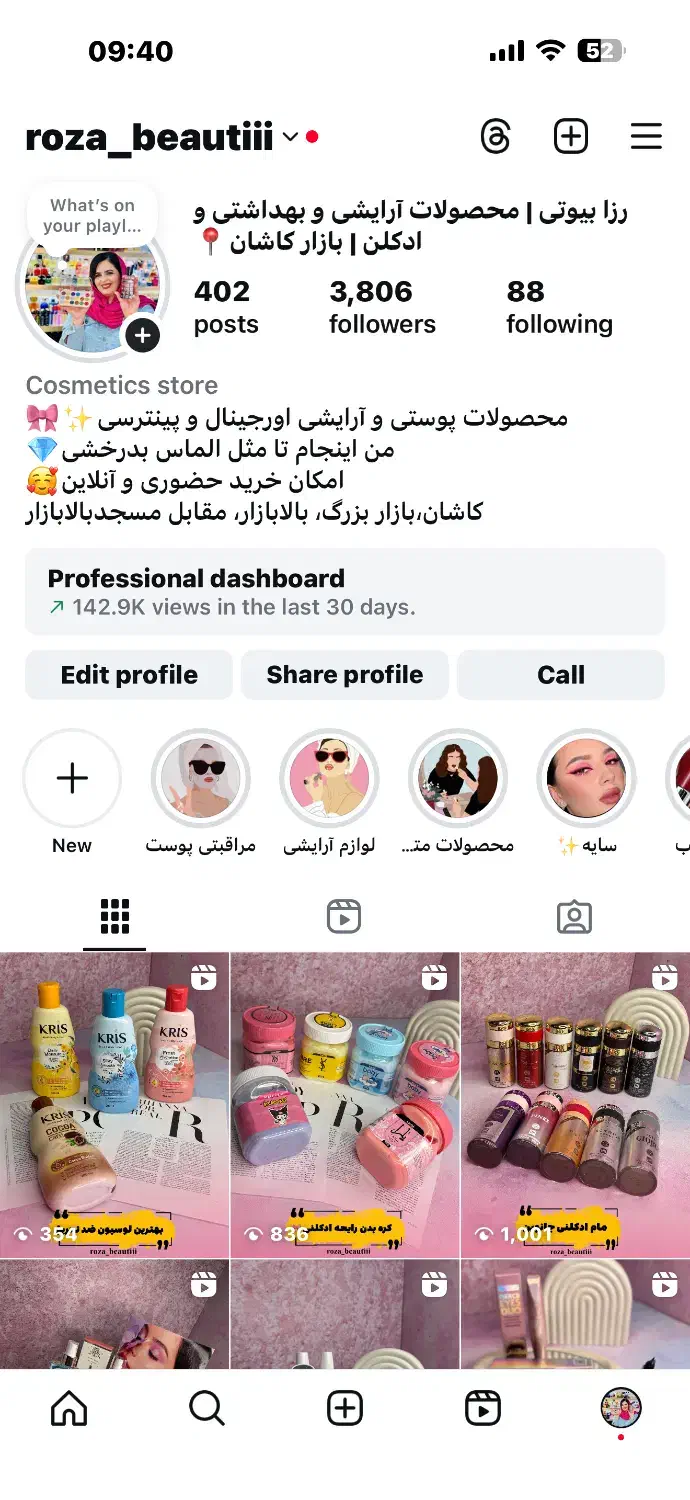Expand the roza_beautiii account switcher
The image size is (690, 1500).
(x=290, y=137)
